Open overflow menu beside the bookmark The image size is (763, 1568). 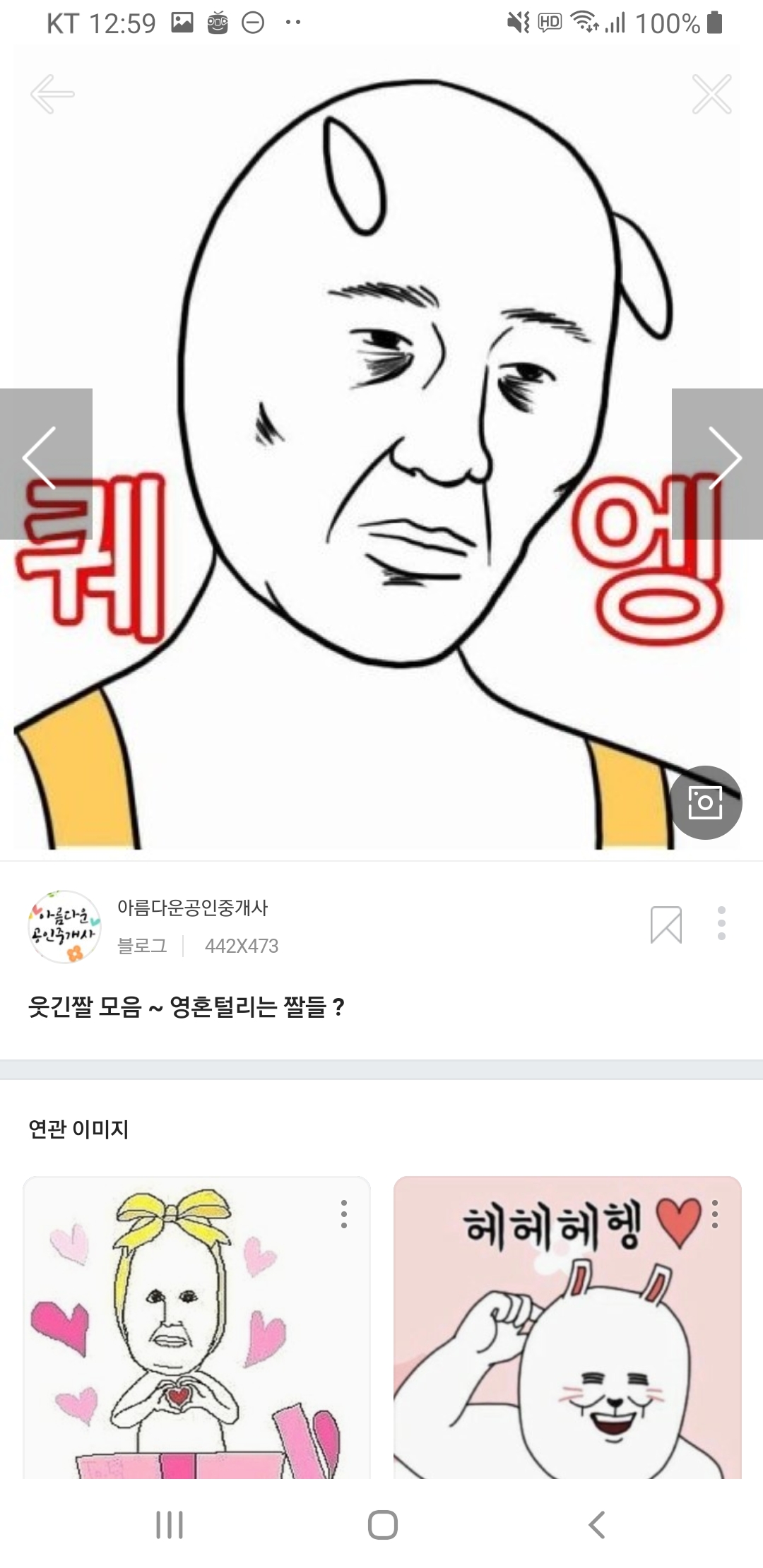721,923
